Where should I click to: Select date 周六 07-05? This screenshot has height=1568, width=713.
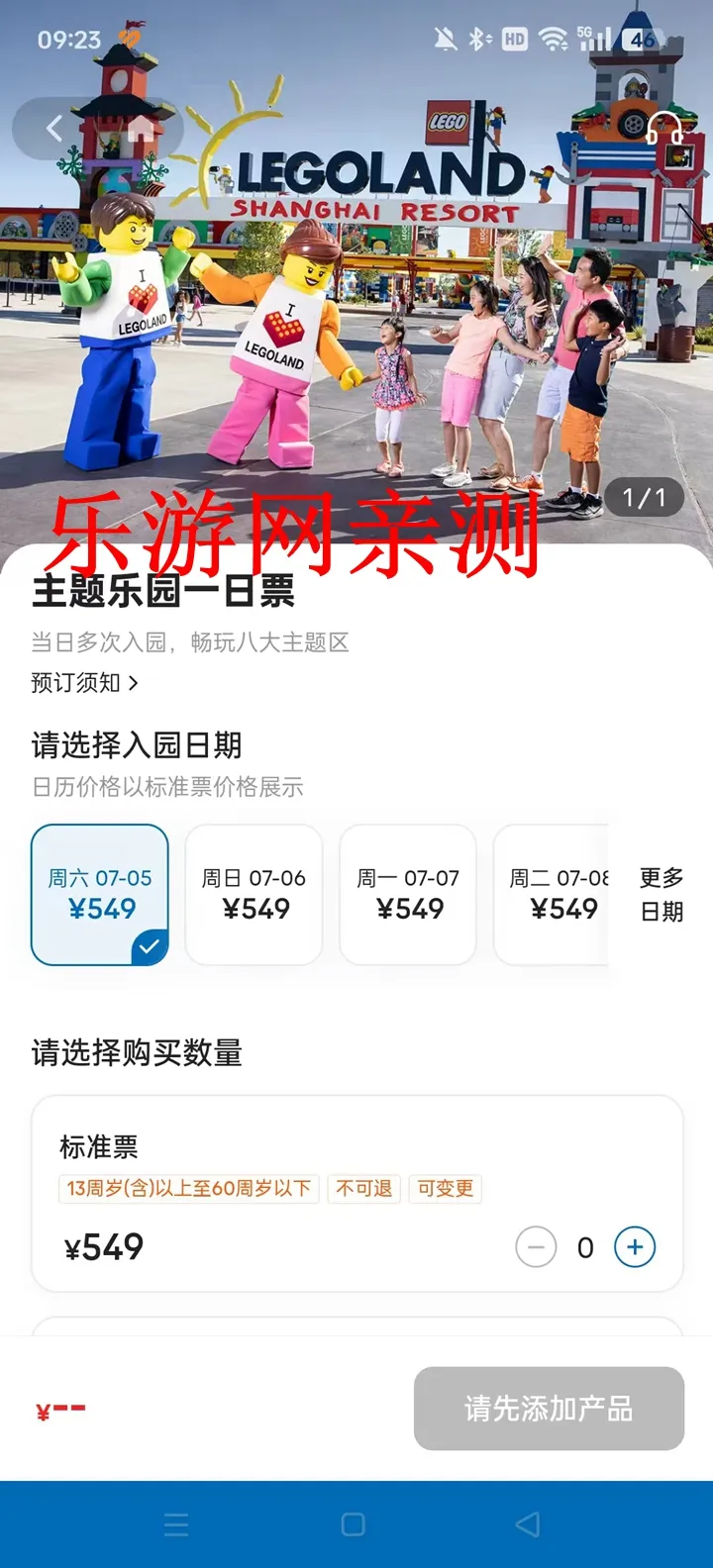(x=100, y=894)
